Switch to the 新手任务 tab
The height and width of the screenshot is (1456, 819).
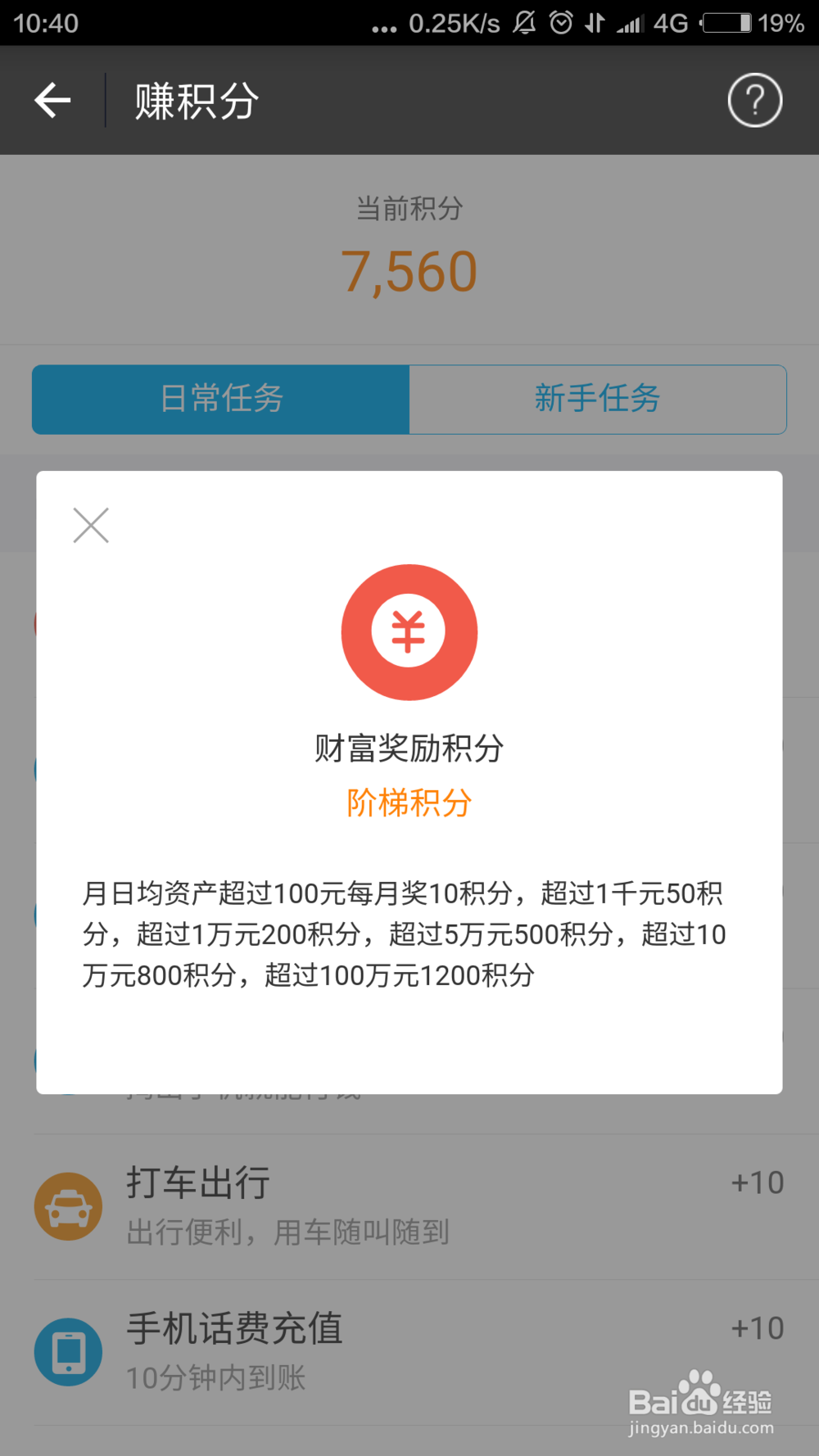point(597,400)
